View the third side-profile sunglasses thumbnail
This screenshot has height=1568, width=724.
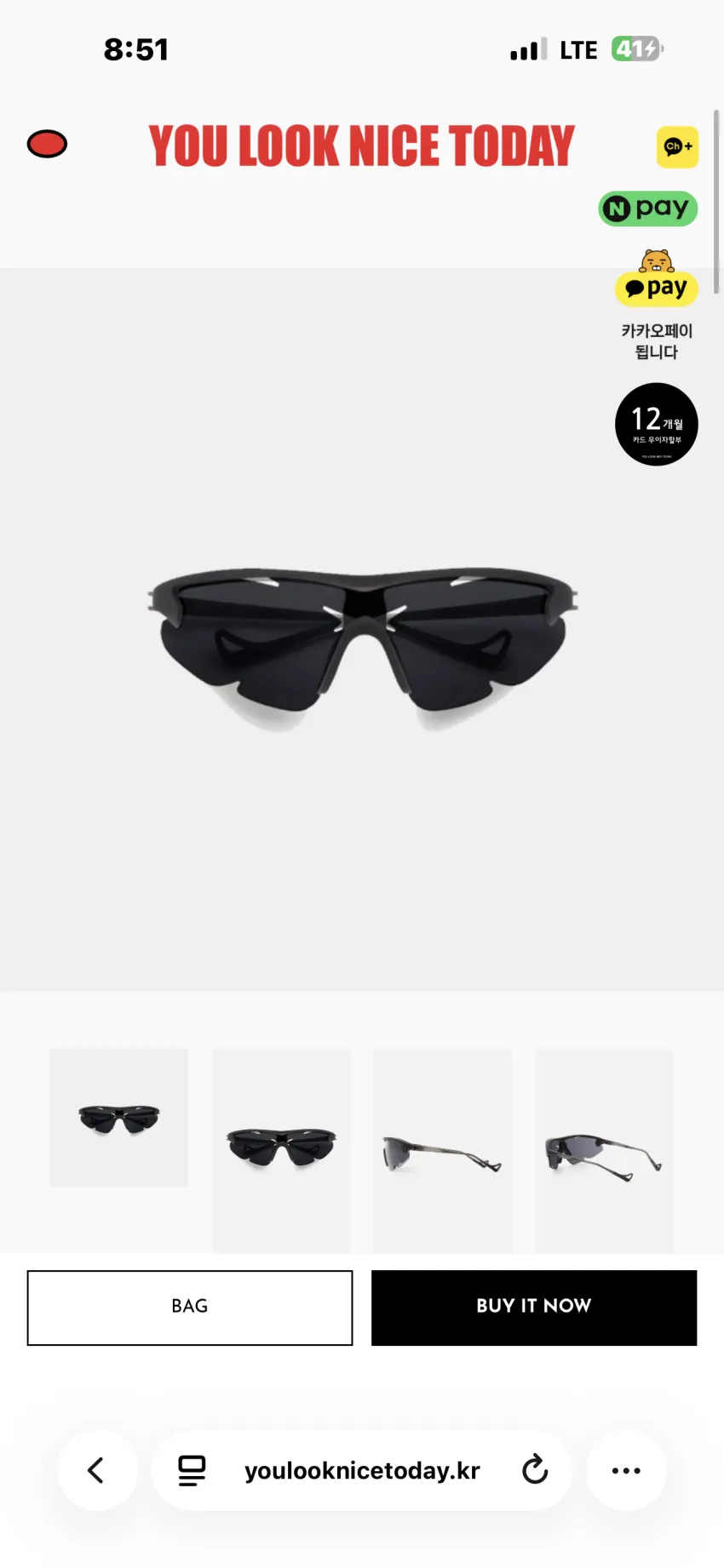(x=442, y=1151)
